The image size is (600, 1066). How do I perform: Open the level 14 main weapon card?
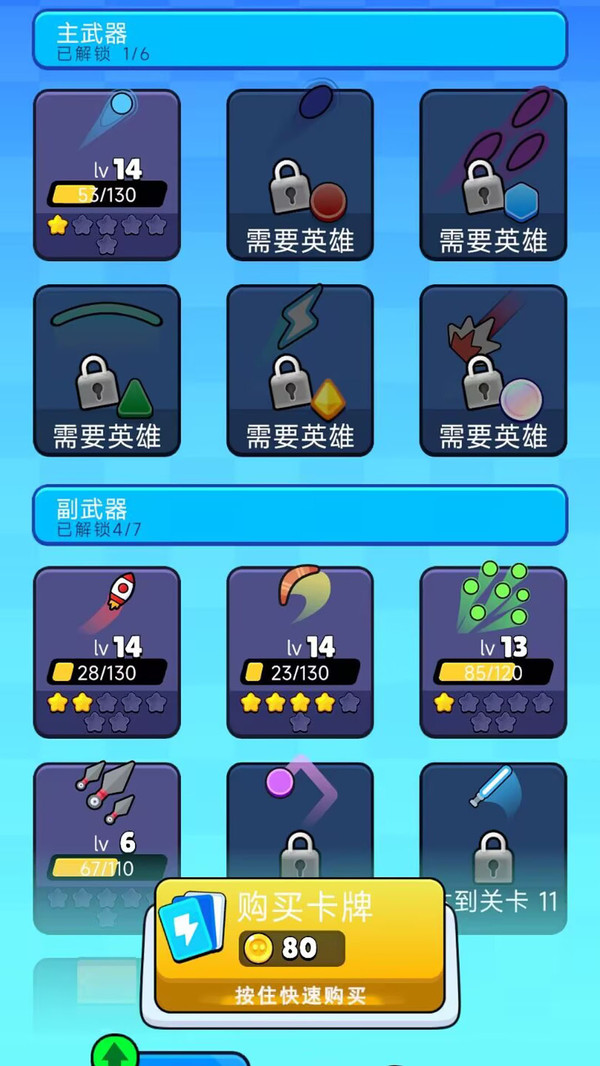[x=107, y=175]
